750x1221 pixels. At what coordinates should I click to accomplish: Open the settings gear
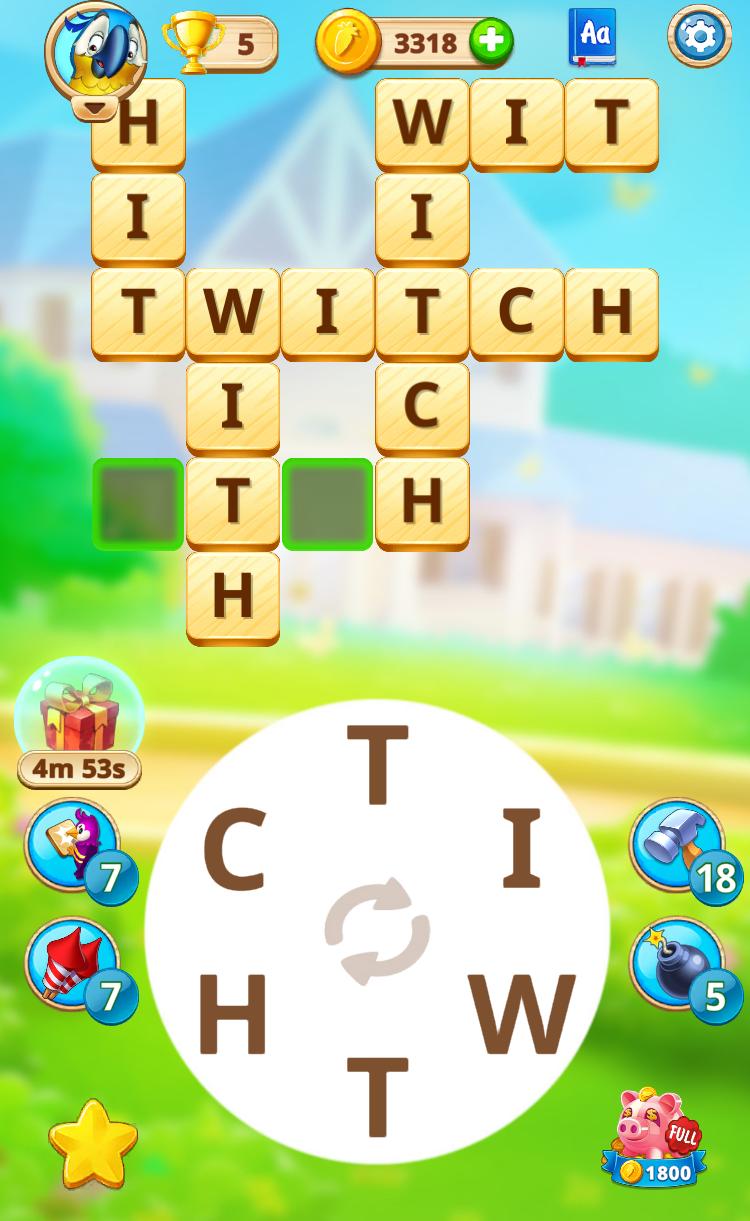699,36
